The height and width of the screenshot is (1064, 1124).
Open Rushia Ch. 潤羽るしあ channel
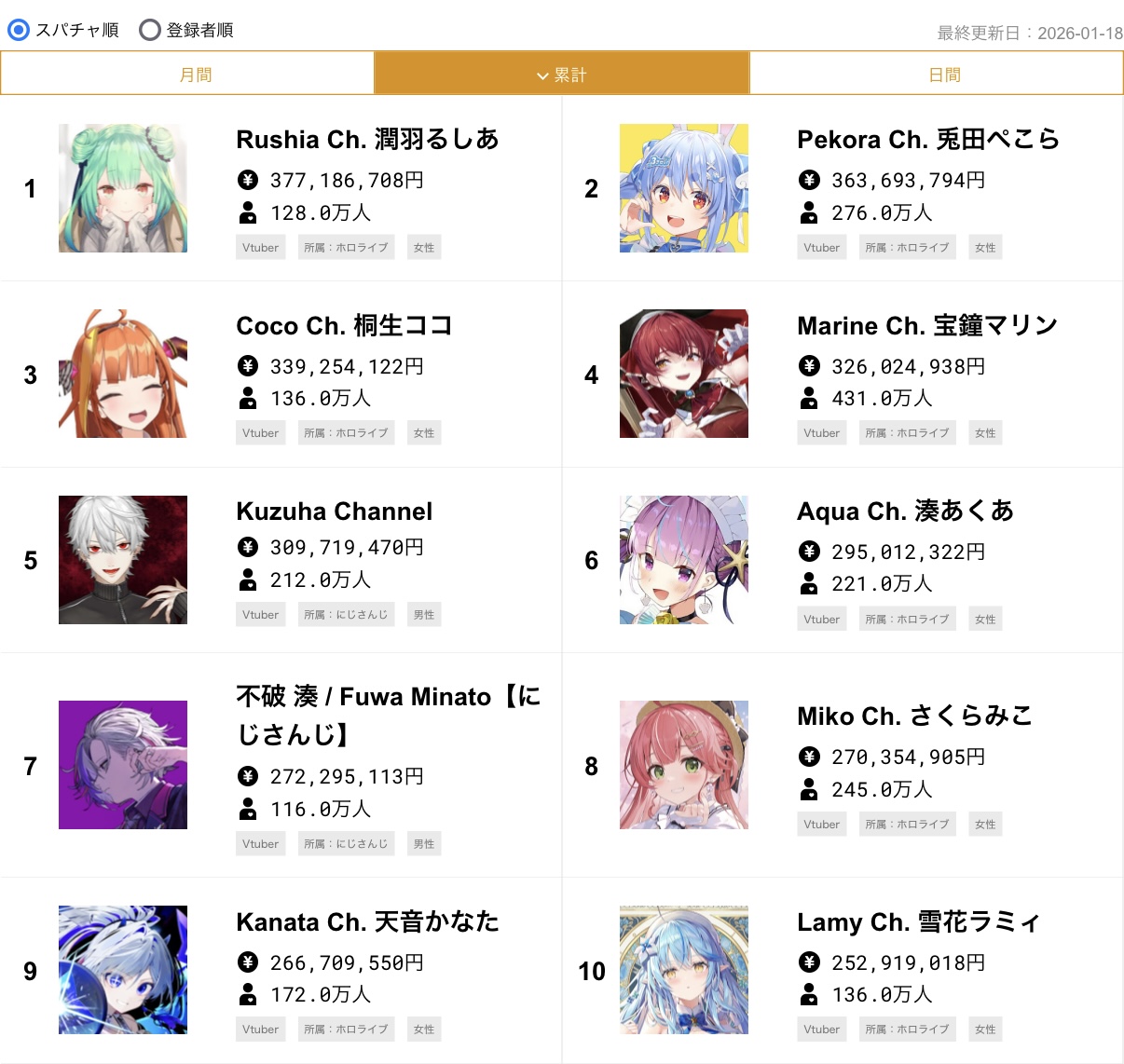tap(367, 140)
